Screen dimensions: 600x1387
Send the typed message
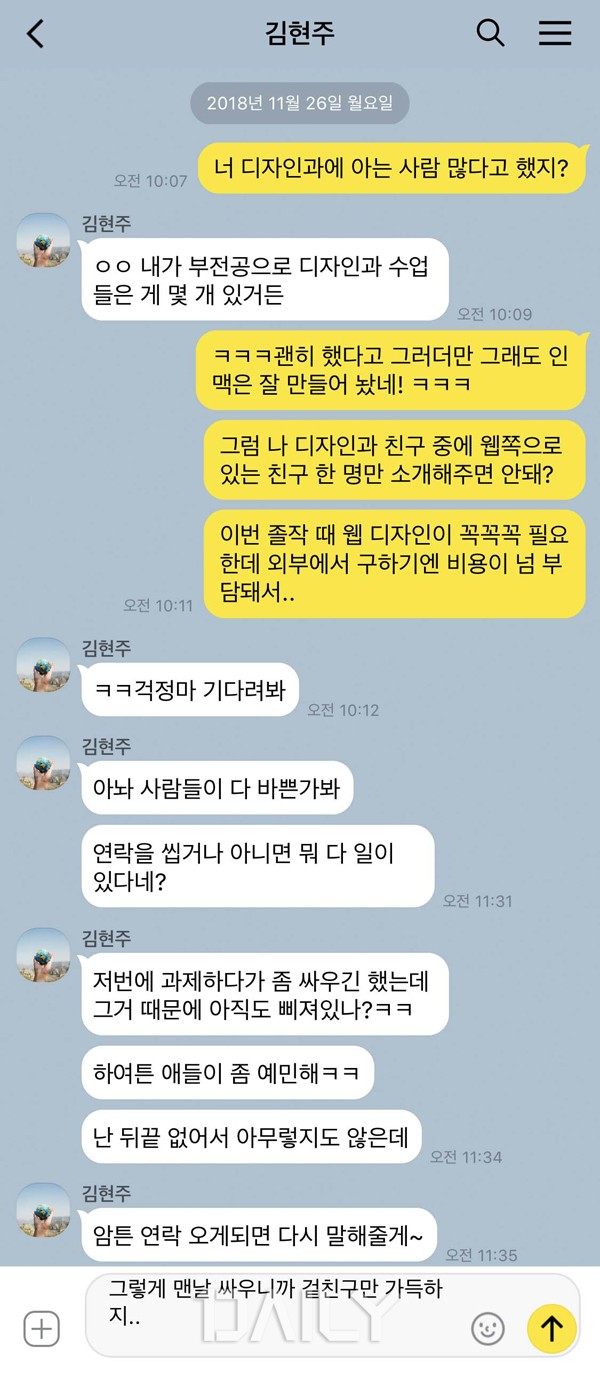coord(551,1328)
